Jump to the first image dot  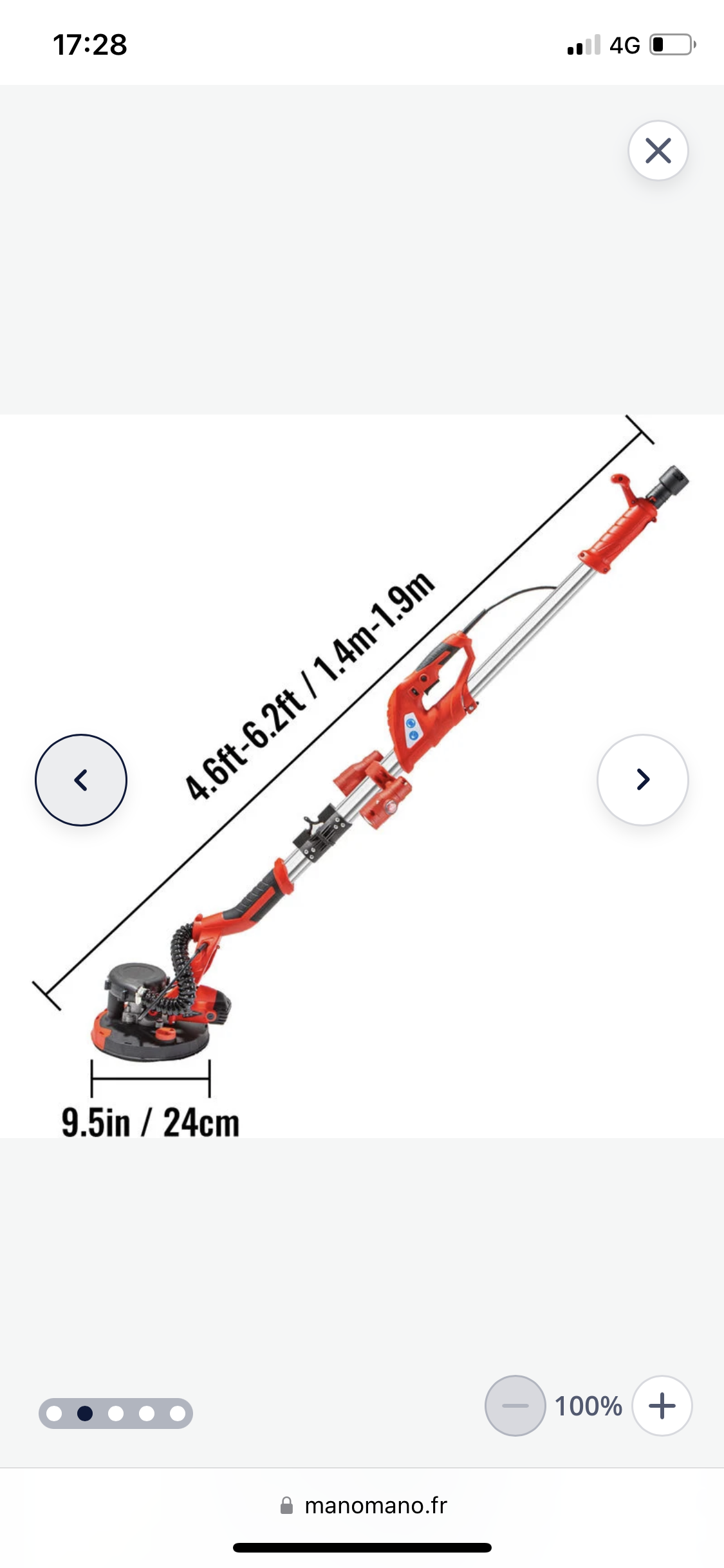coord(55,1413)
